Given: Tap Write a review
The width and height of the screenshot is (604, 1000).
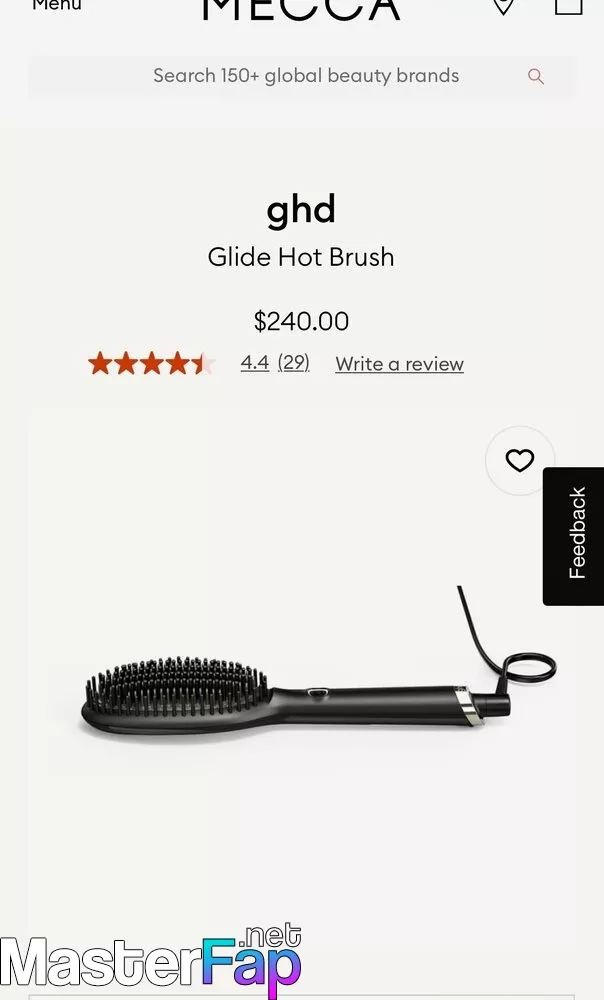Looking at the screenshot, I should (x=399, y=364).
